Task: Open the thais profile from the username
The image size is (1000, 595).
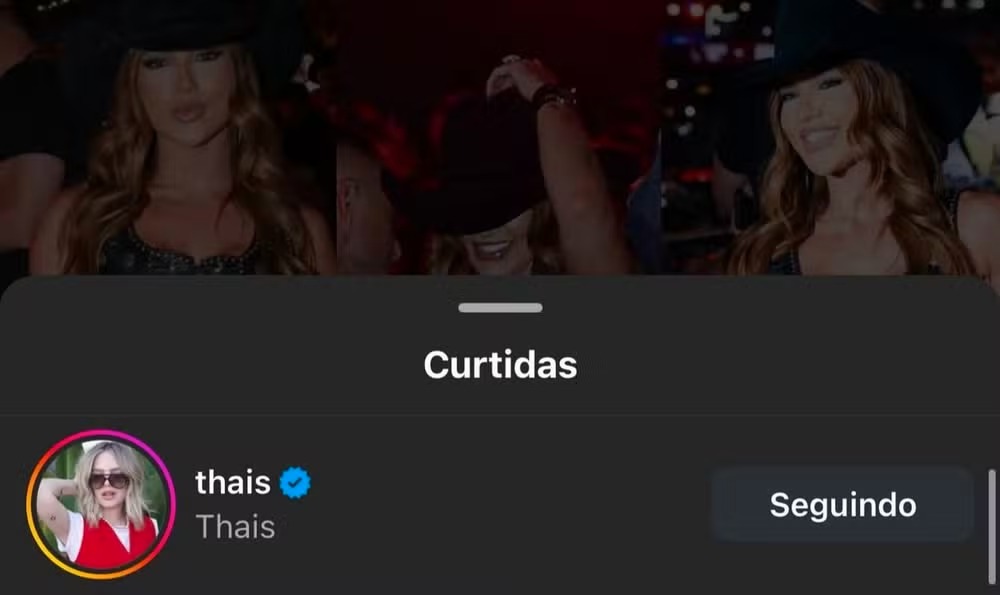Action: pos(233,483)
